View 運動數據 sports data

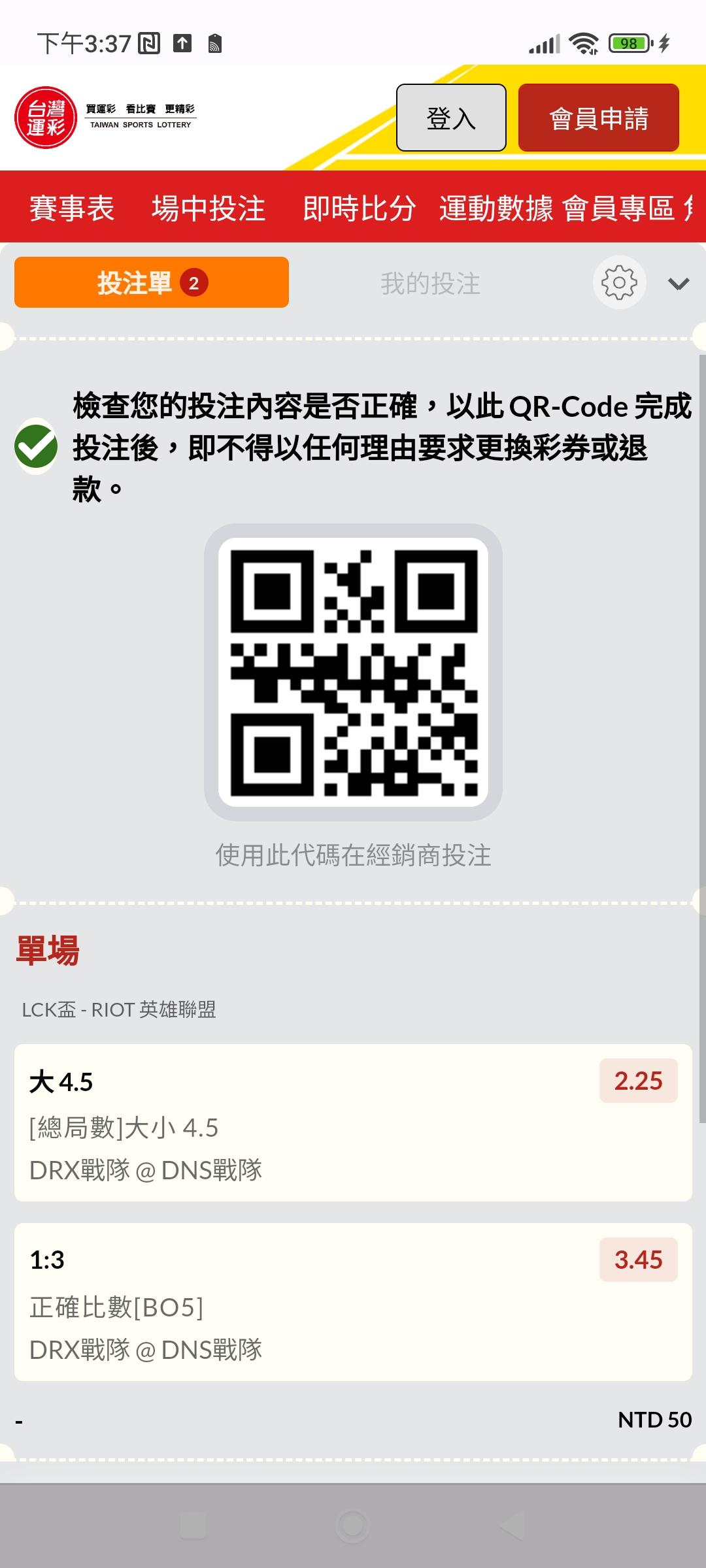[x=496, y=208]
